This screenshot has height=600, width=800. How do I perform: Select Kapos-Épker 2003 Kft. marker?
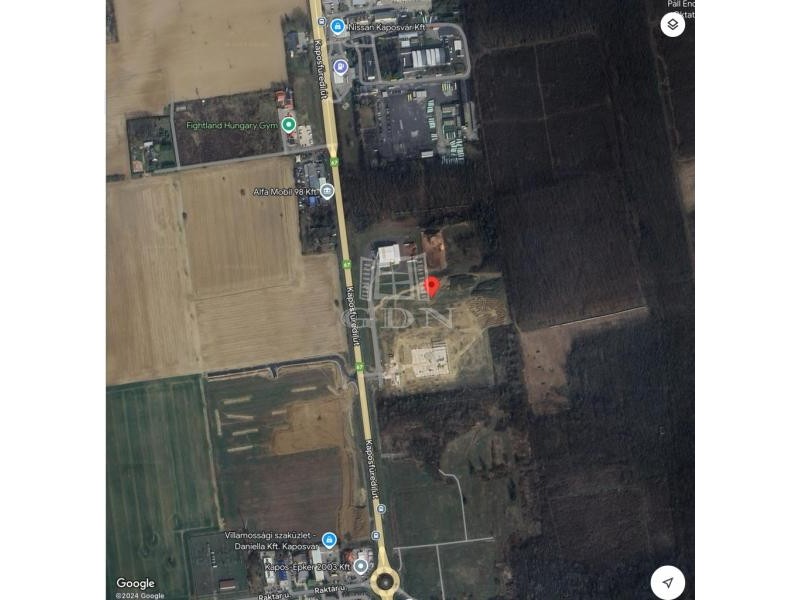tap(361, 566)
